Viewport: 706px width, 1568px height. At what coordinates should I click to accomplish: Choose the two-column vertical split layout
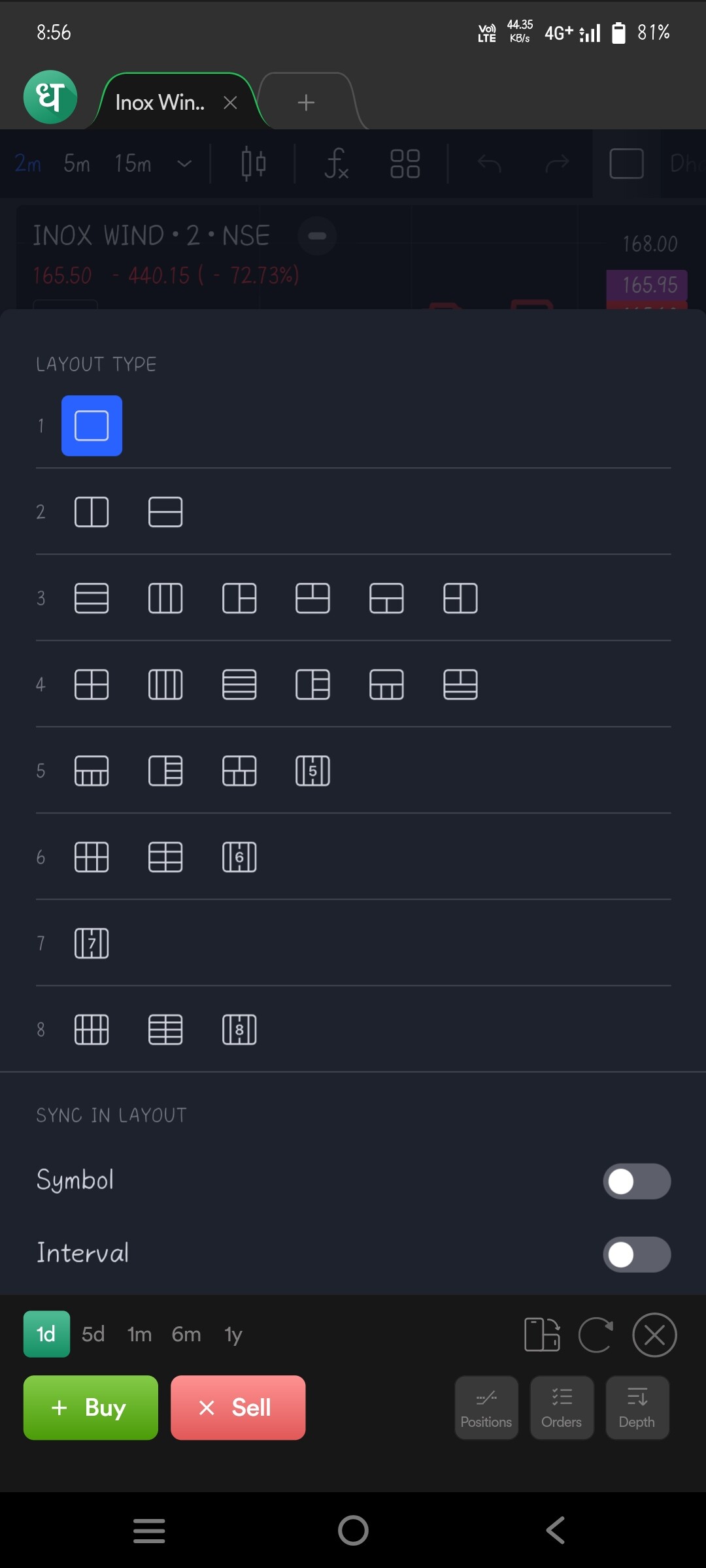[x=92, y=512]
